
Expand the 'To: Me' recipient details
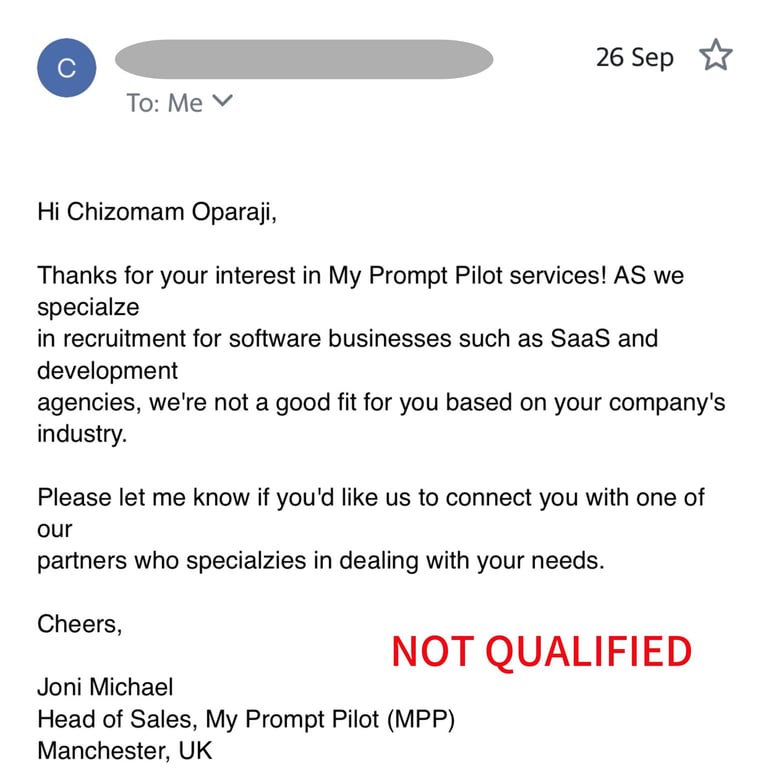pyautogui.click(x=222, y=102)
